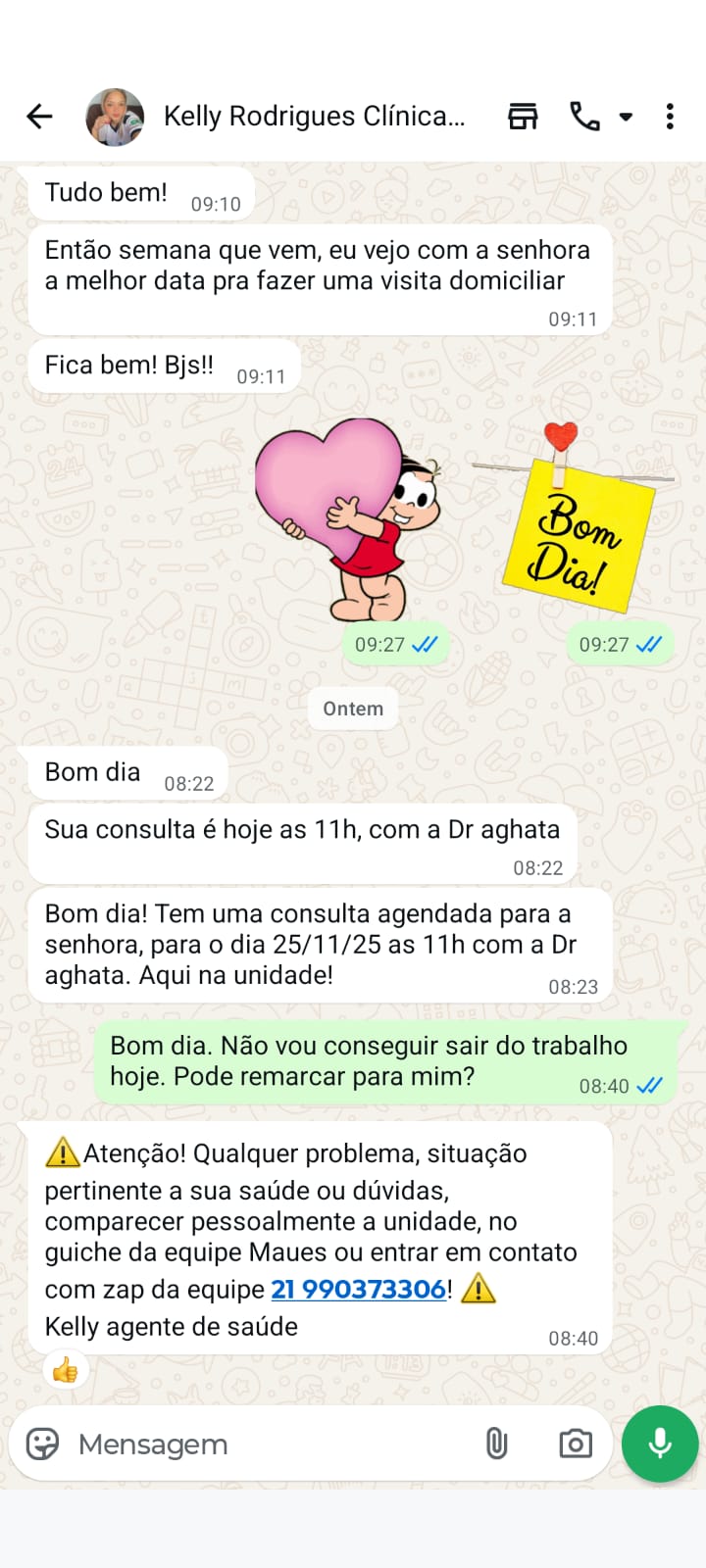Screen dimensions: 706x1568
Task: Focus the Mensagem text field
Action: tap(265, 1444)
